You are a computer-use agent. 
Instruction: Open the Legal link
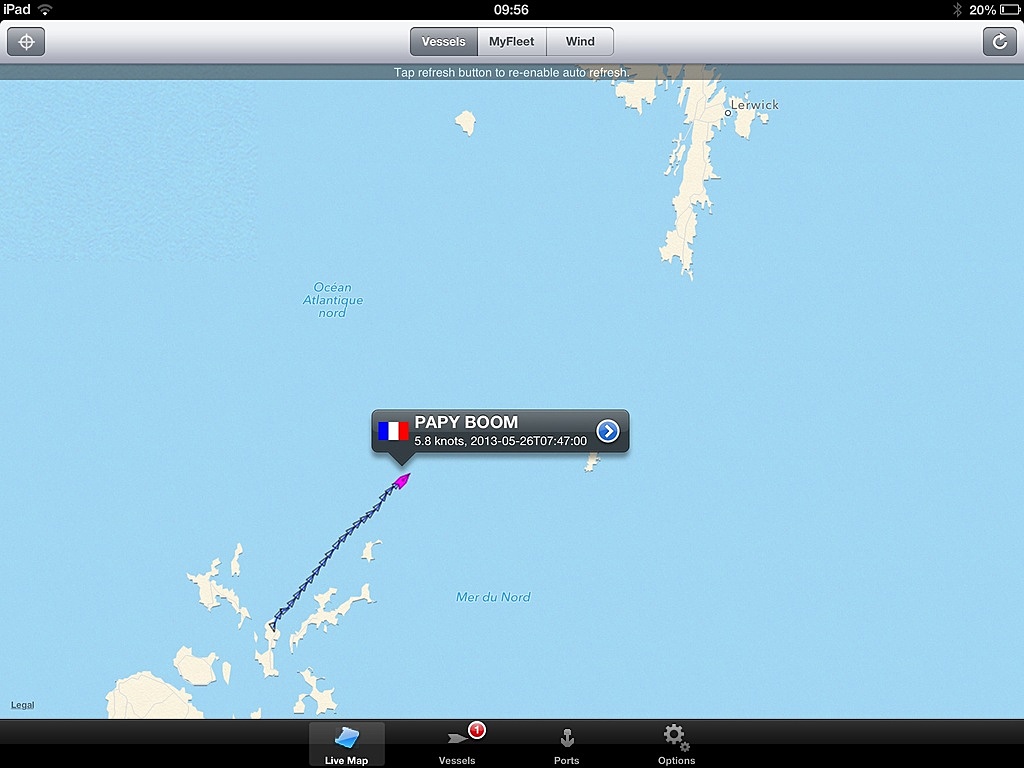pos(22,705)
